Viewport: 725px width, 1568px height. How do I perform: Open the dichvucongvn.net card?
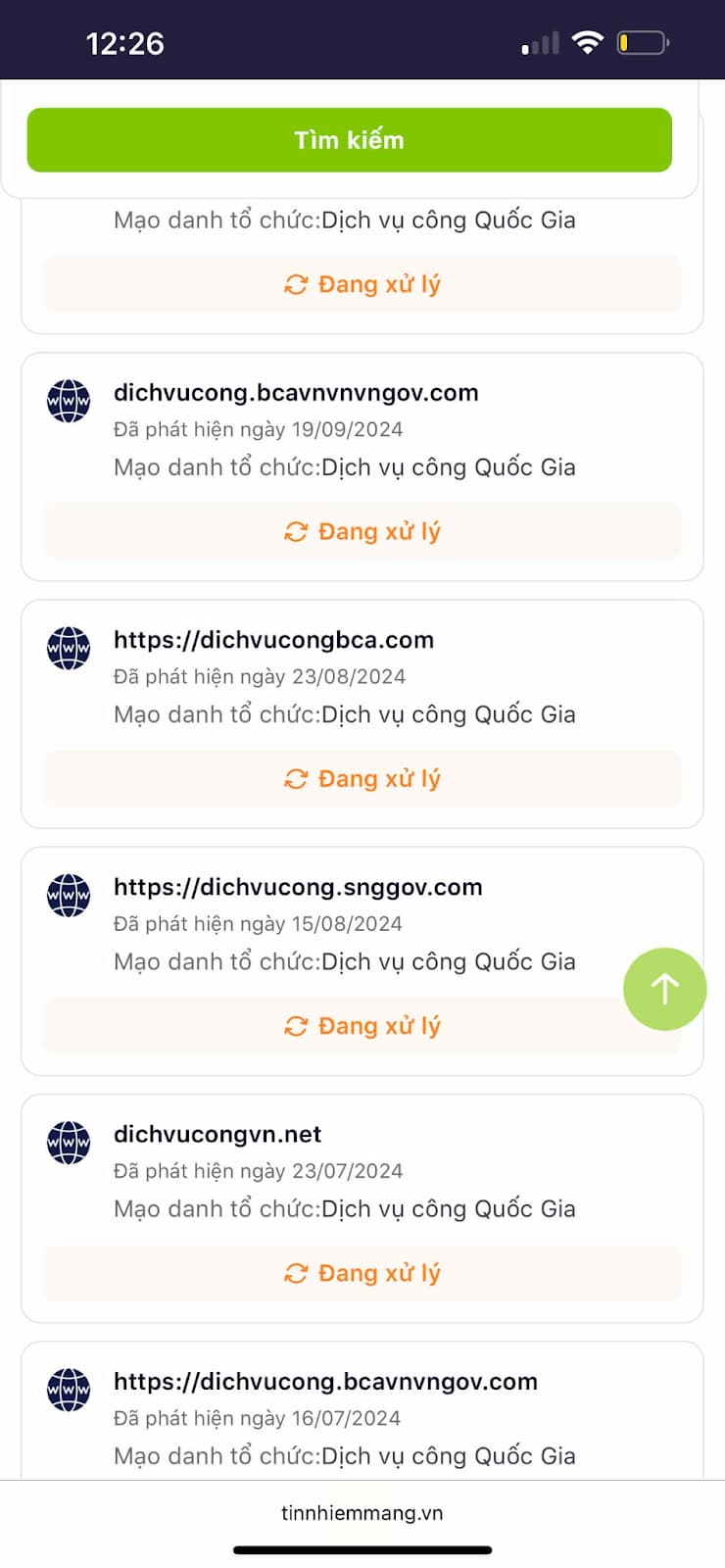(362, 1207)
